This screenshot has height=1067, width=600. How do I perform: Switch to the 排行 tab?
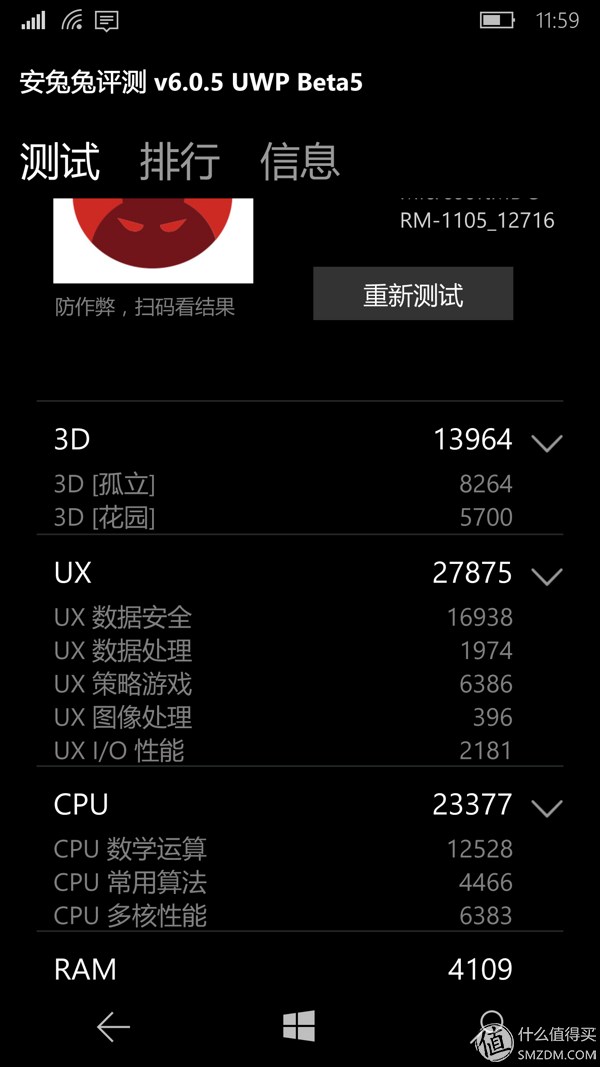[x=180, y=161]
